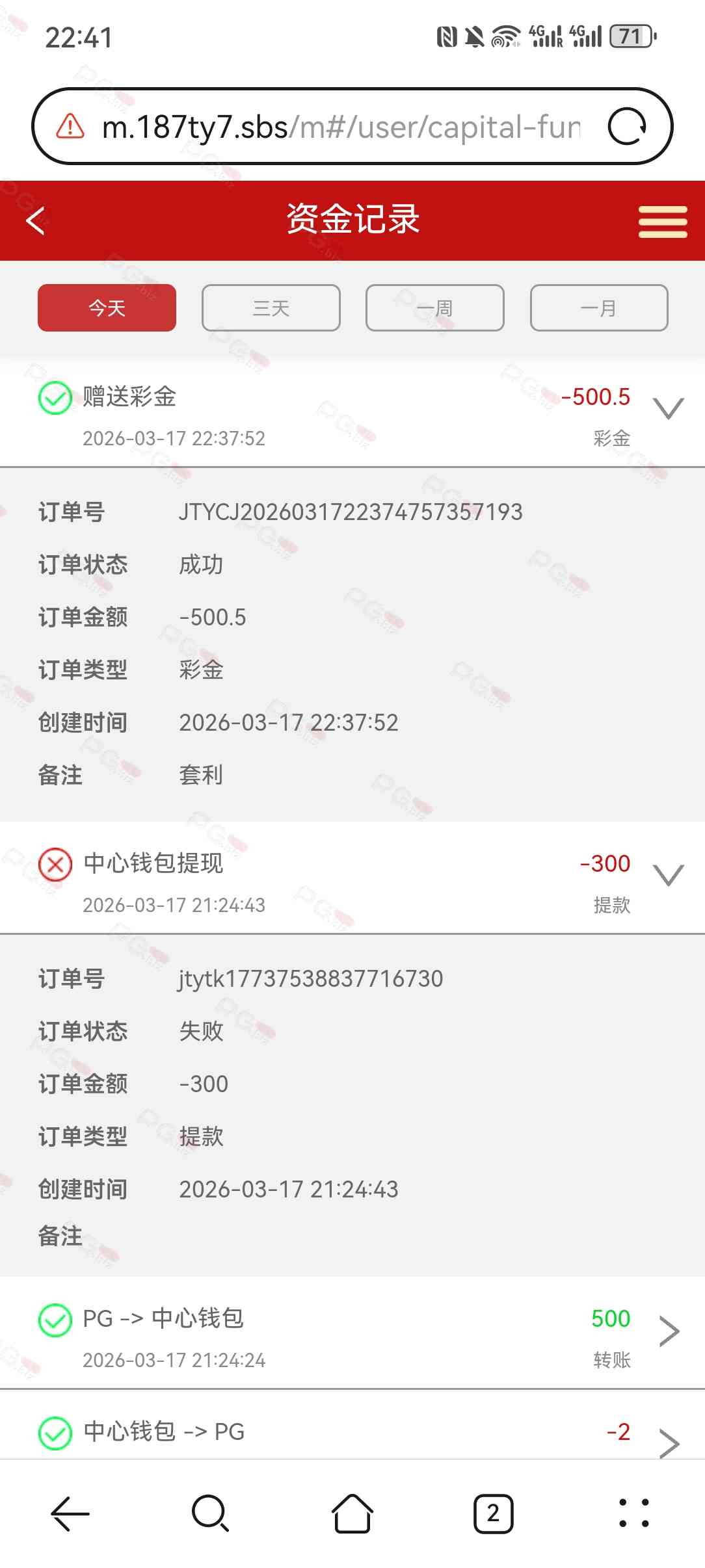Reload the page

(627, 127)
